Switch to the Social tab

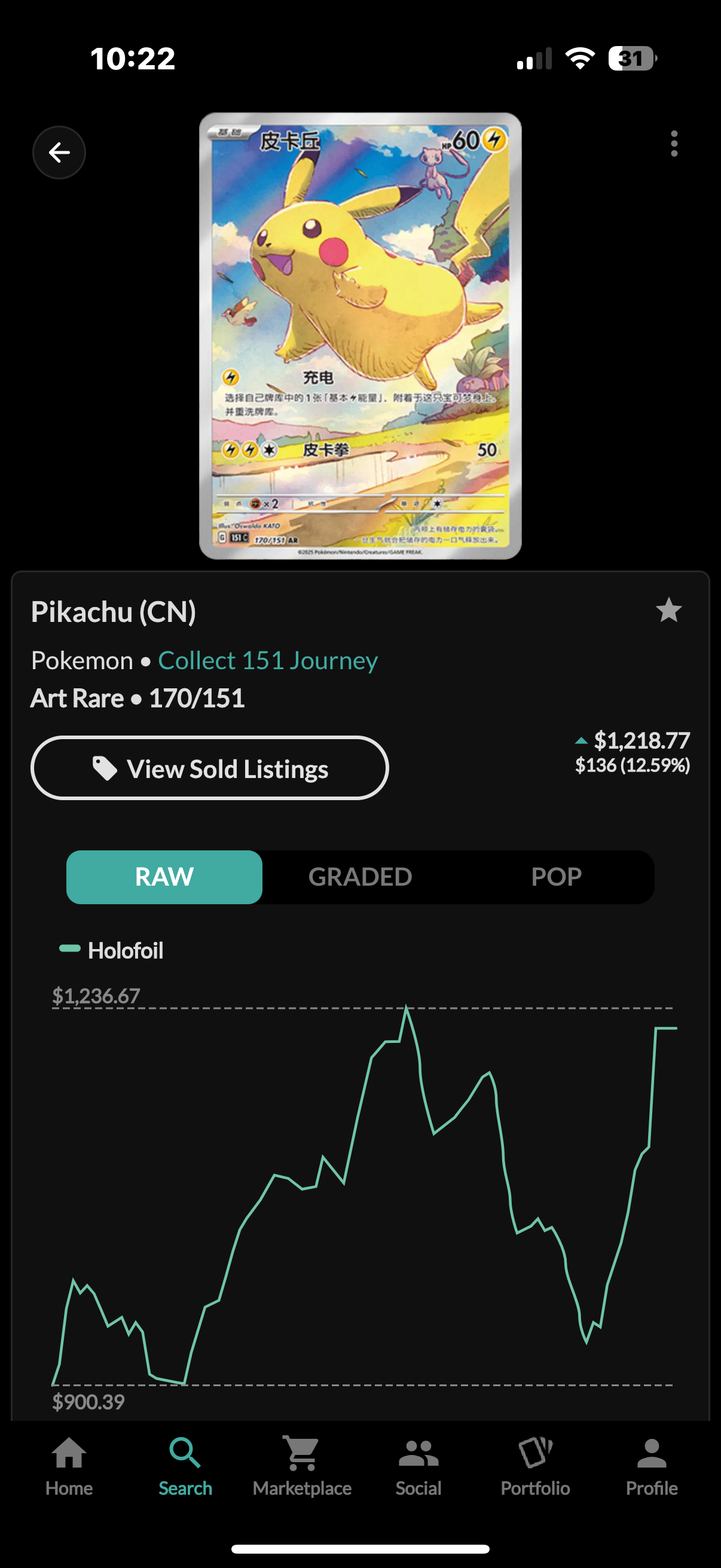click(418, 1466)
